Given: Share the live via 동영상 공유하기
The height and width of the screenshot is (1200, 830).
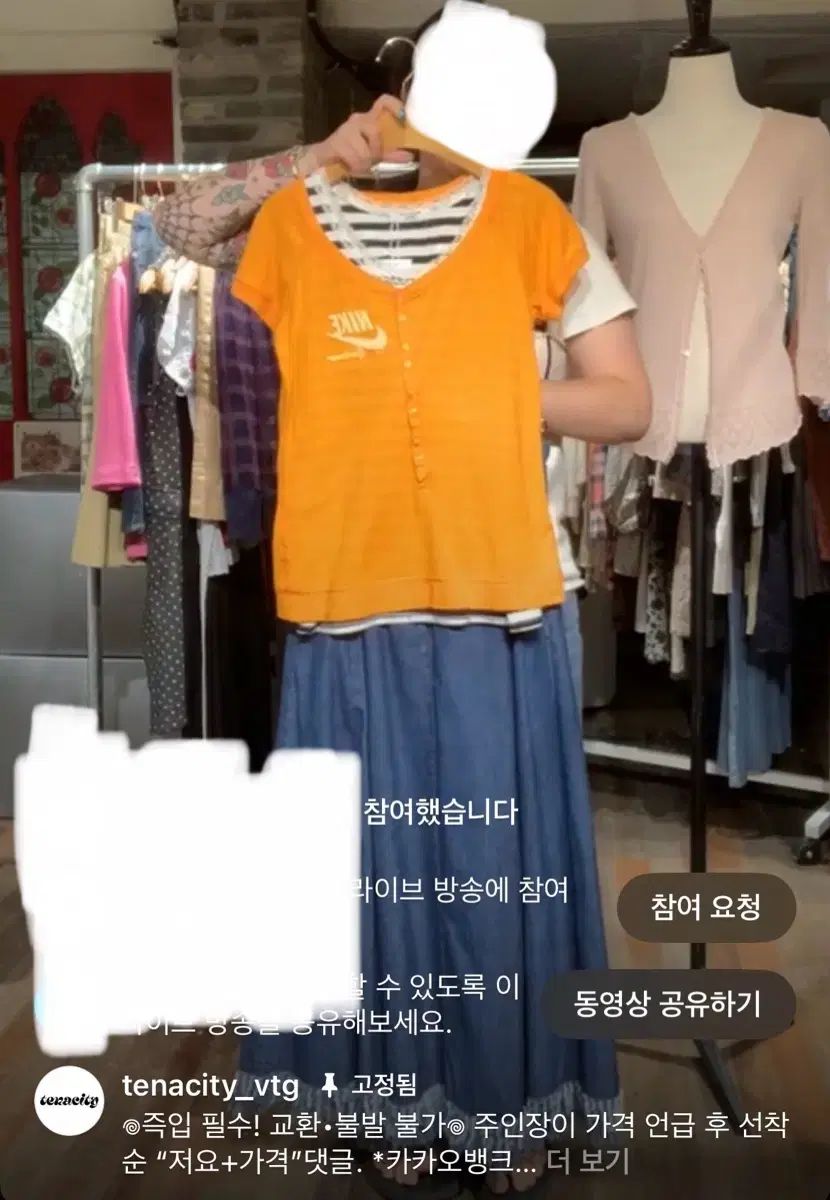Looking at the screenshot, I should [668, 1004].
